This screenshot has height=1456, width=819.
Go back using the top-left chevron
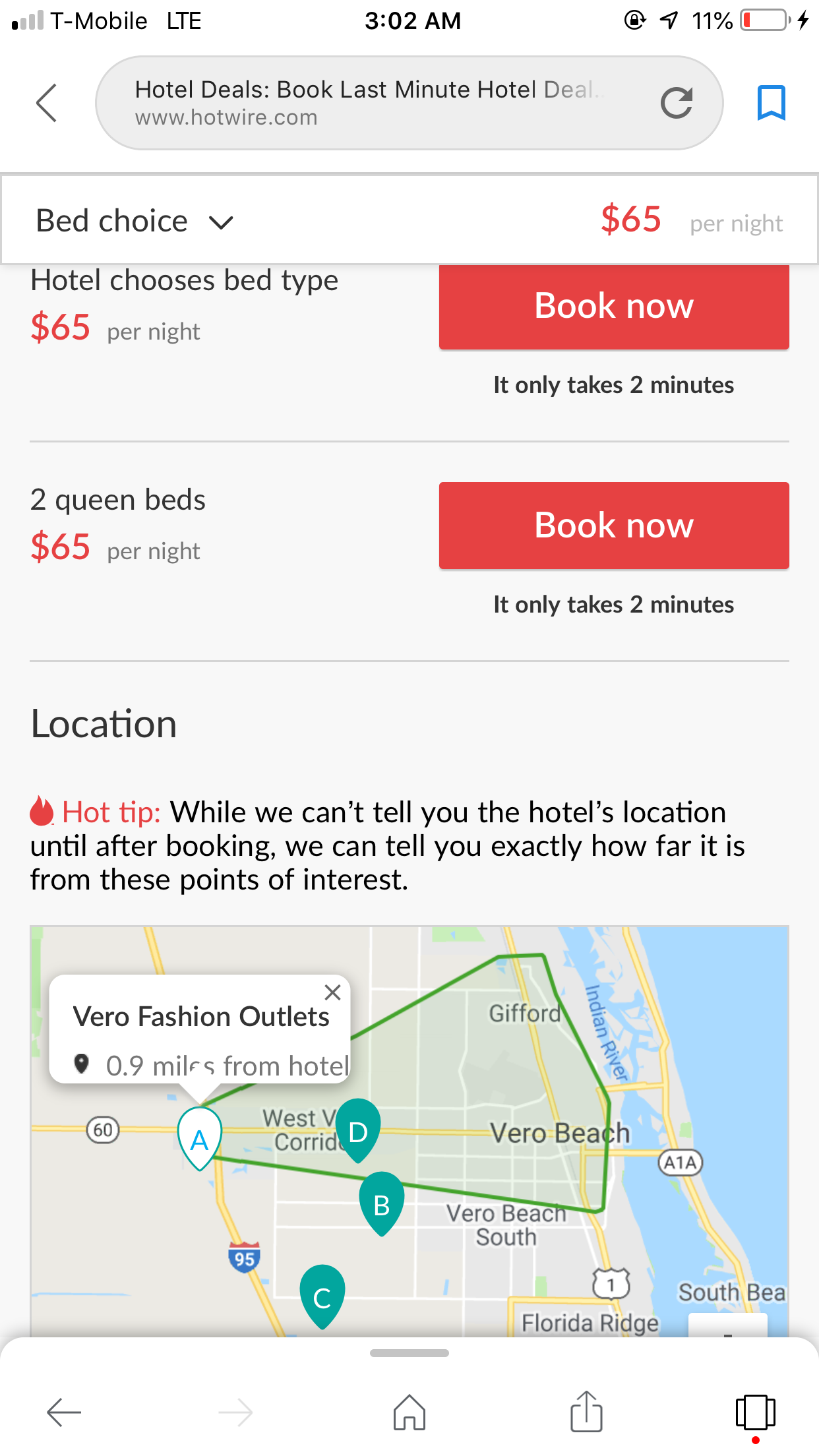coord(47,103)
